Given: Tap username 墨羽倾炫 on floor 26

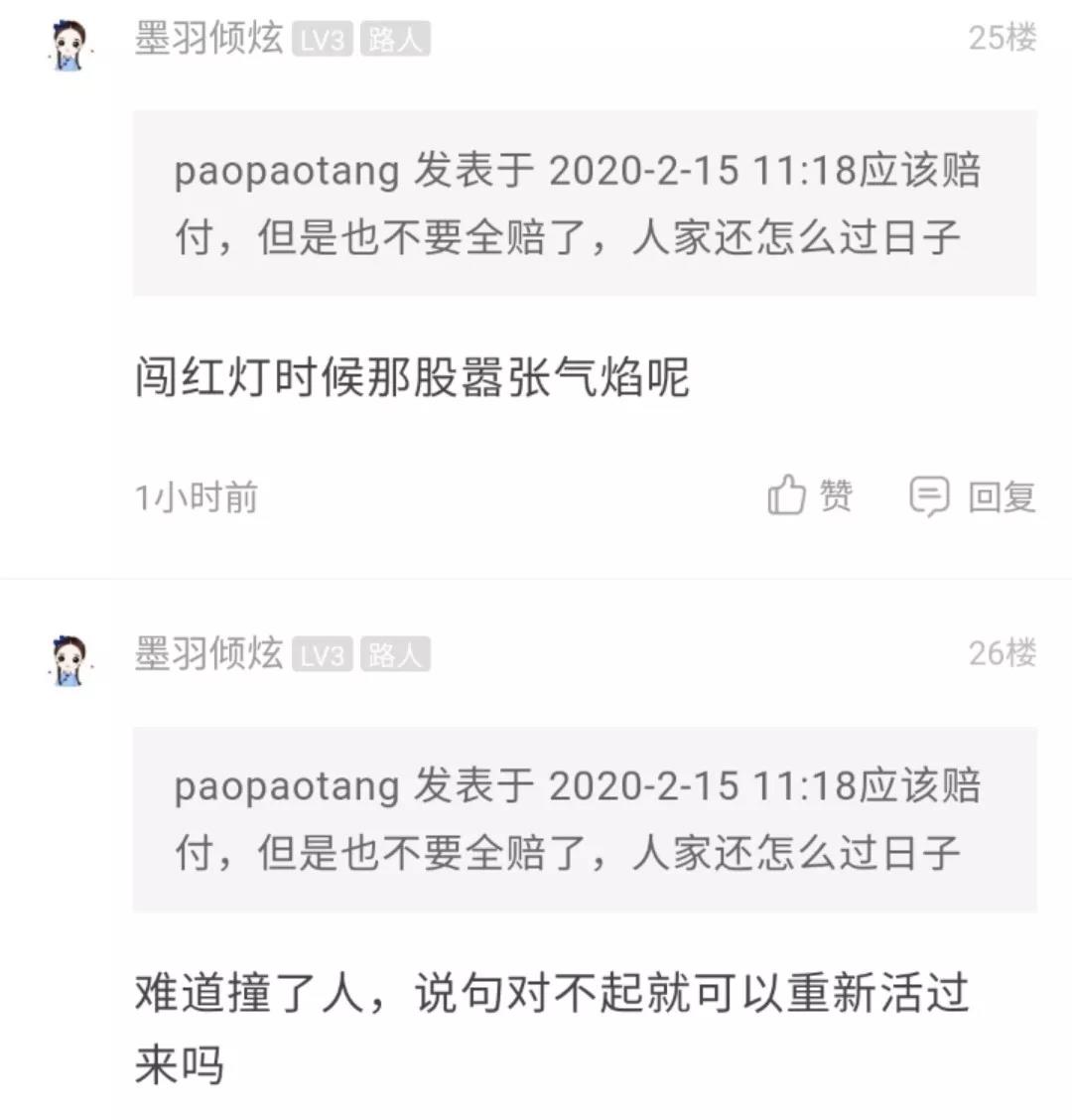Looking at the screenshot, I should 208,653.
